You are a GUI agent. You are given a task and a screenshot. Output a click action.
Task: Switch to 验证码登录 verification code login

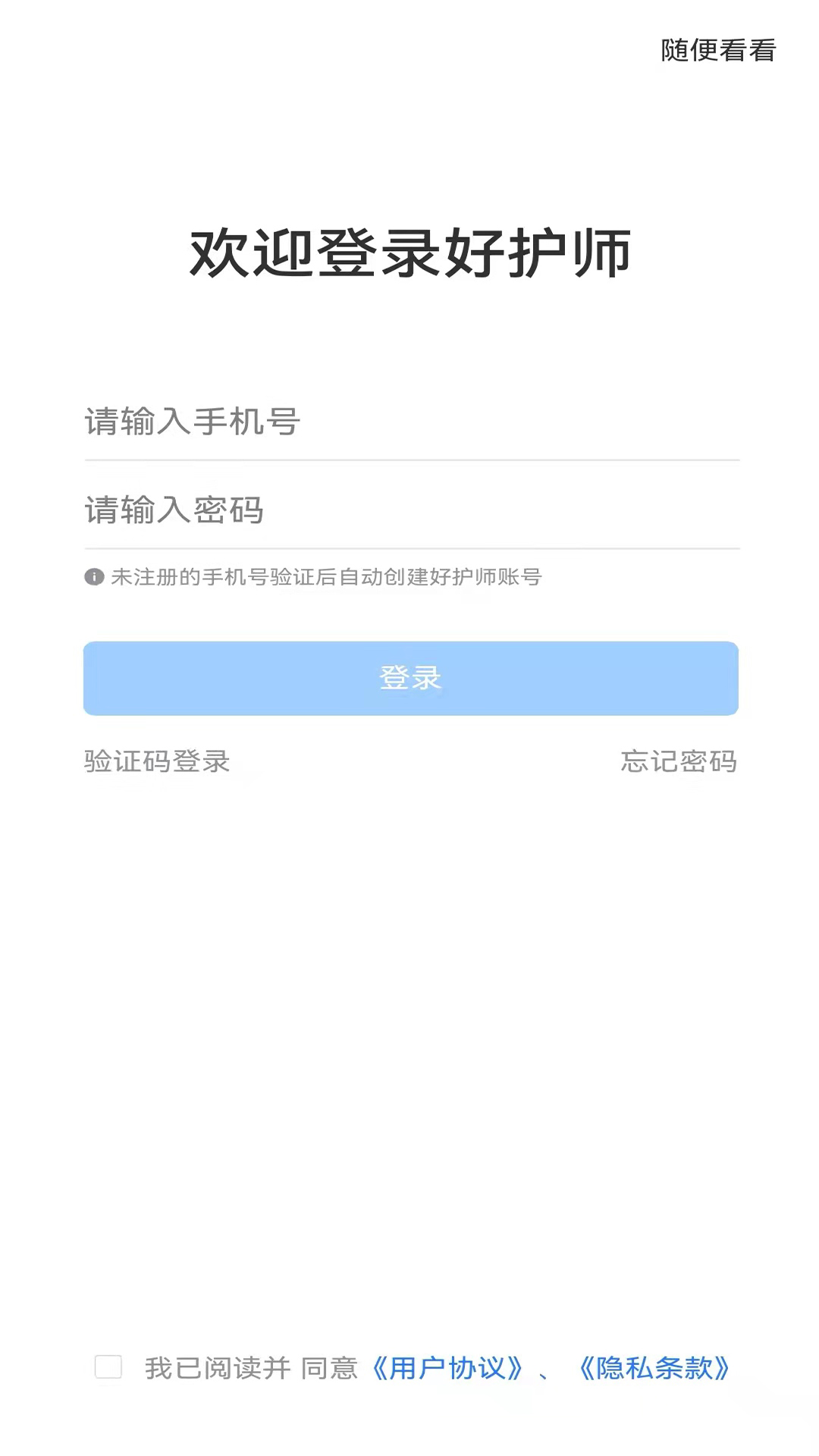157,761
